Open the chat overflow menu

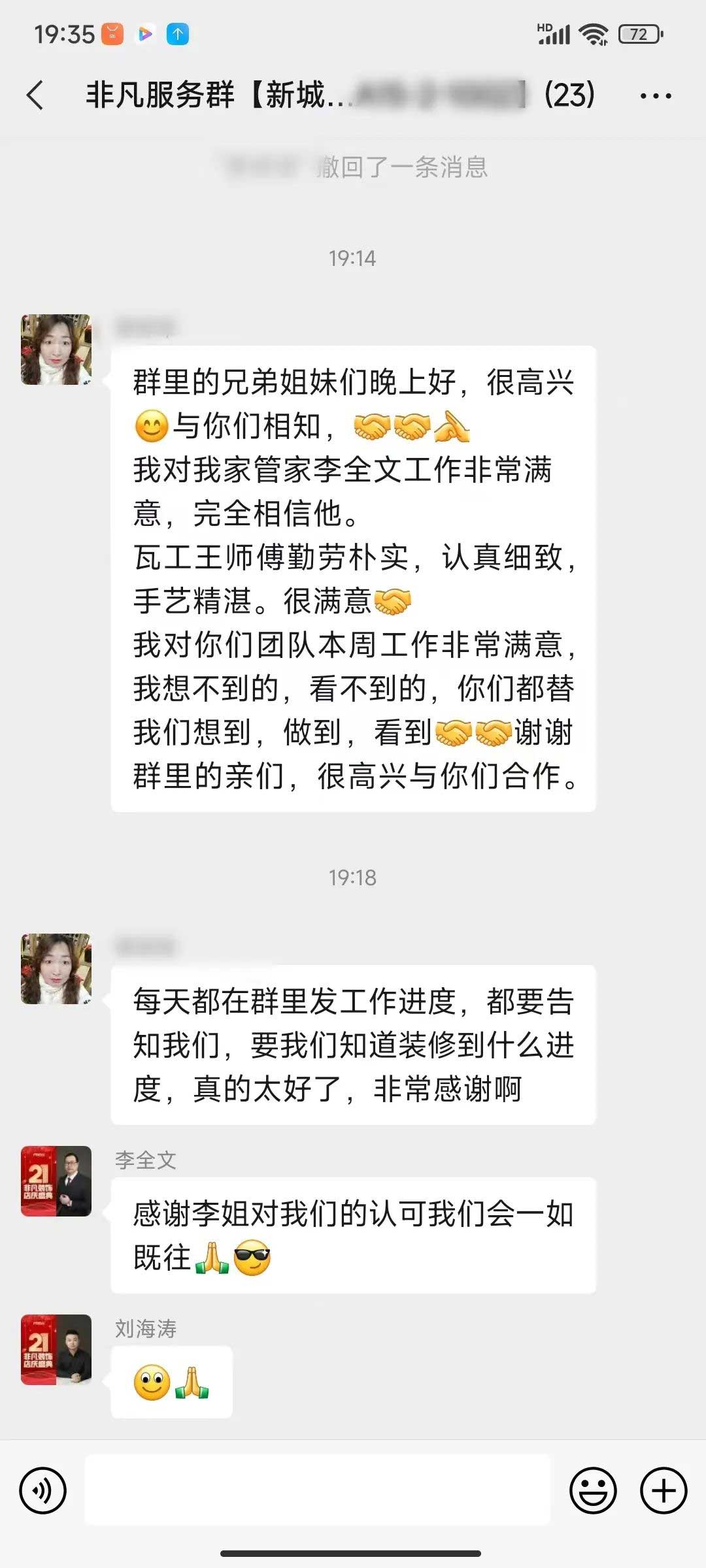point(656,96)
